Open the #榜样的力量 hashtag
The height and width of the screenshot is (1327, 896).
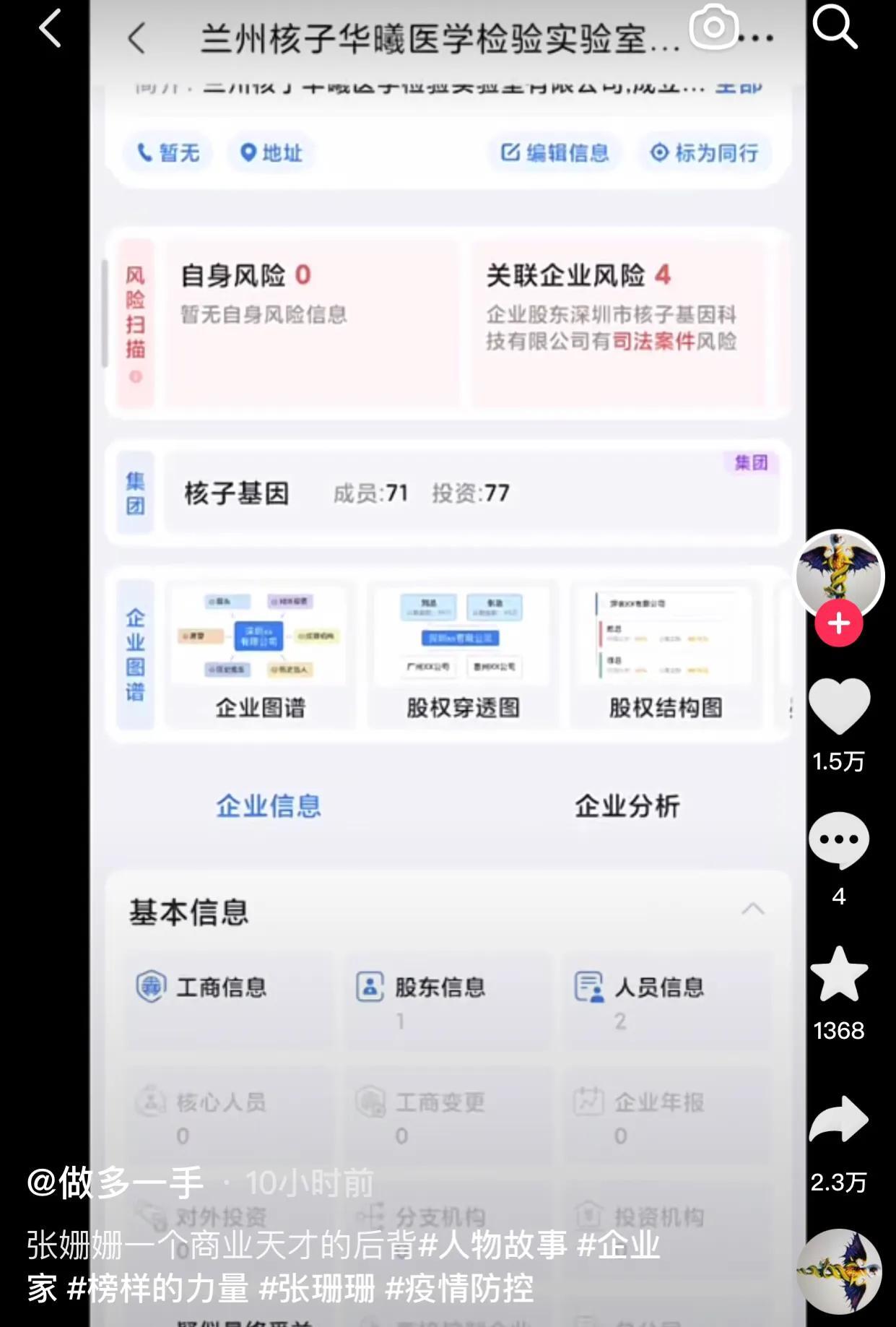[157, 1289]
